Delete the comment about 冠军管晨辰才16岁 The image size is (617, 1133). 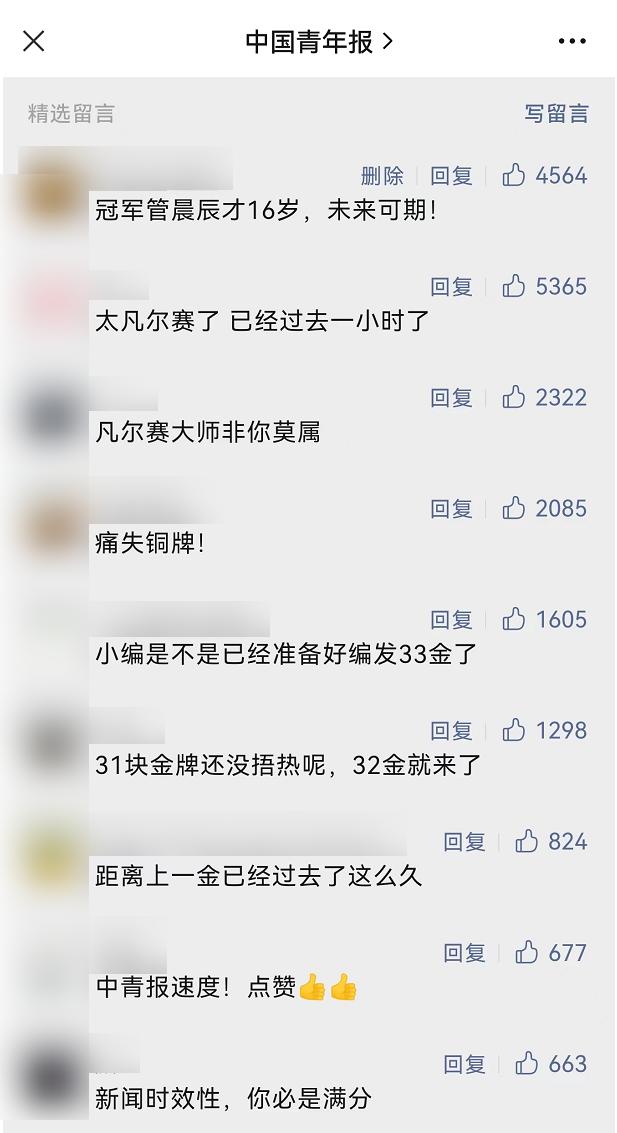(382, 176)
